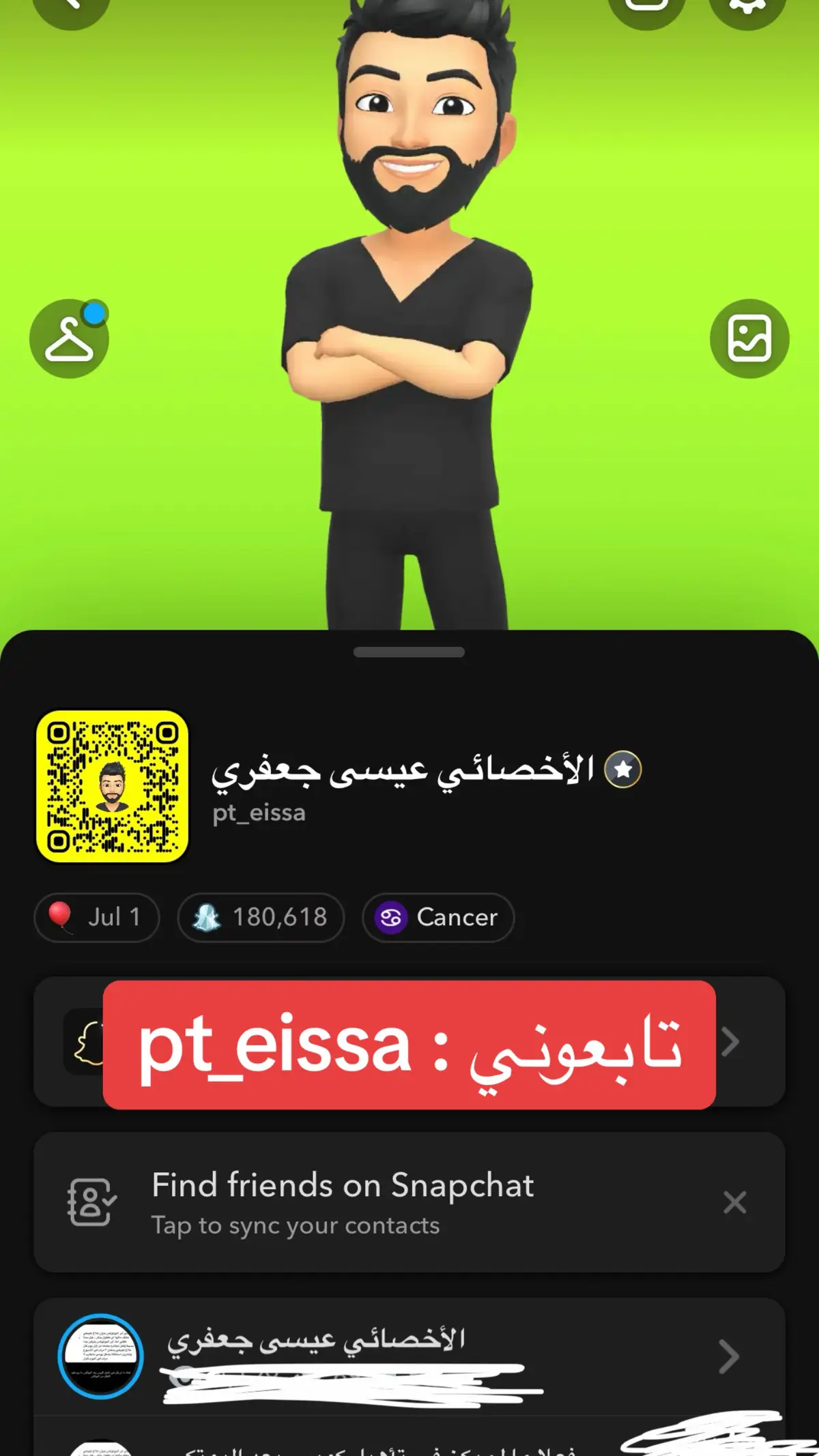Change the profile background image

(749, 338)
